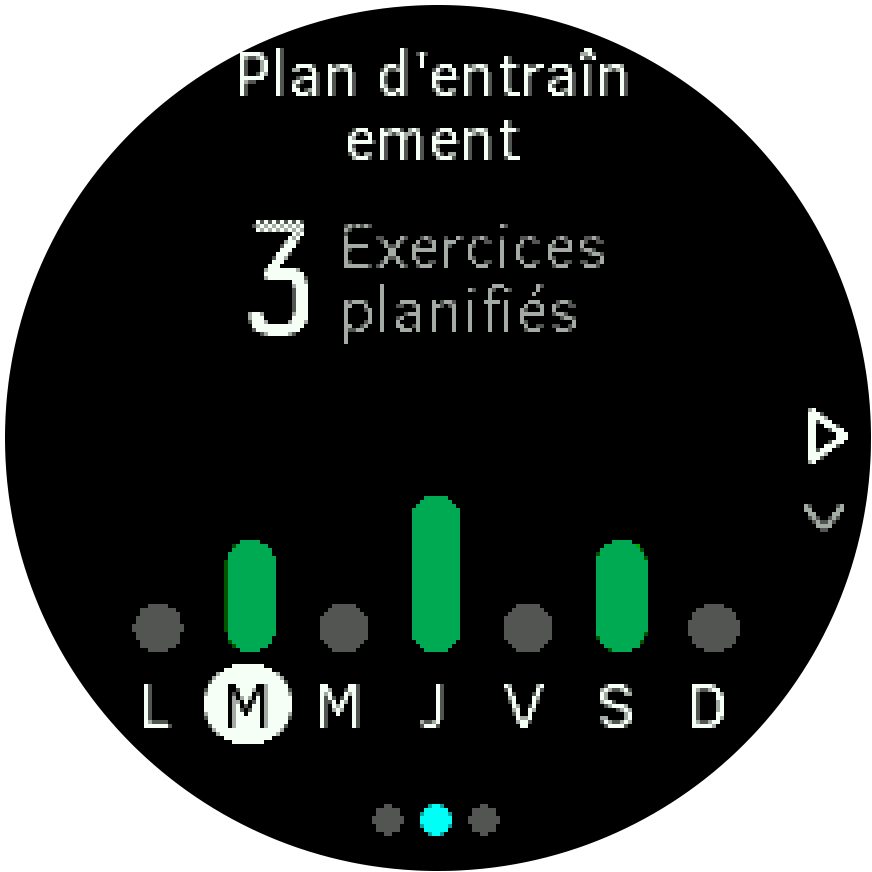Screen dimensions: 872x872
Task: Choose the D day in the week
Action: tap(708, 707)
